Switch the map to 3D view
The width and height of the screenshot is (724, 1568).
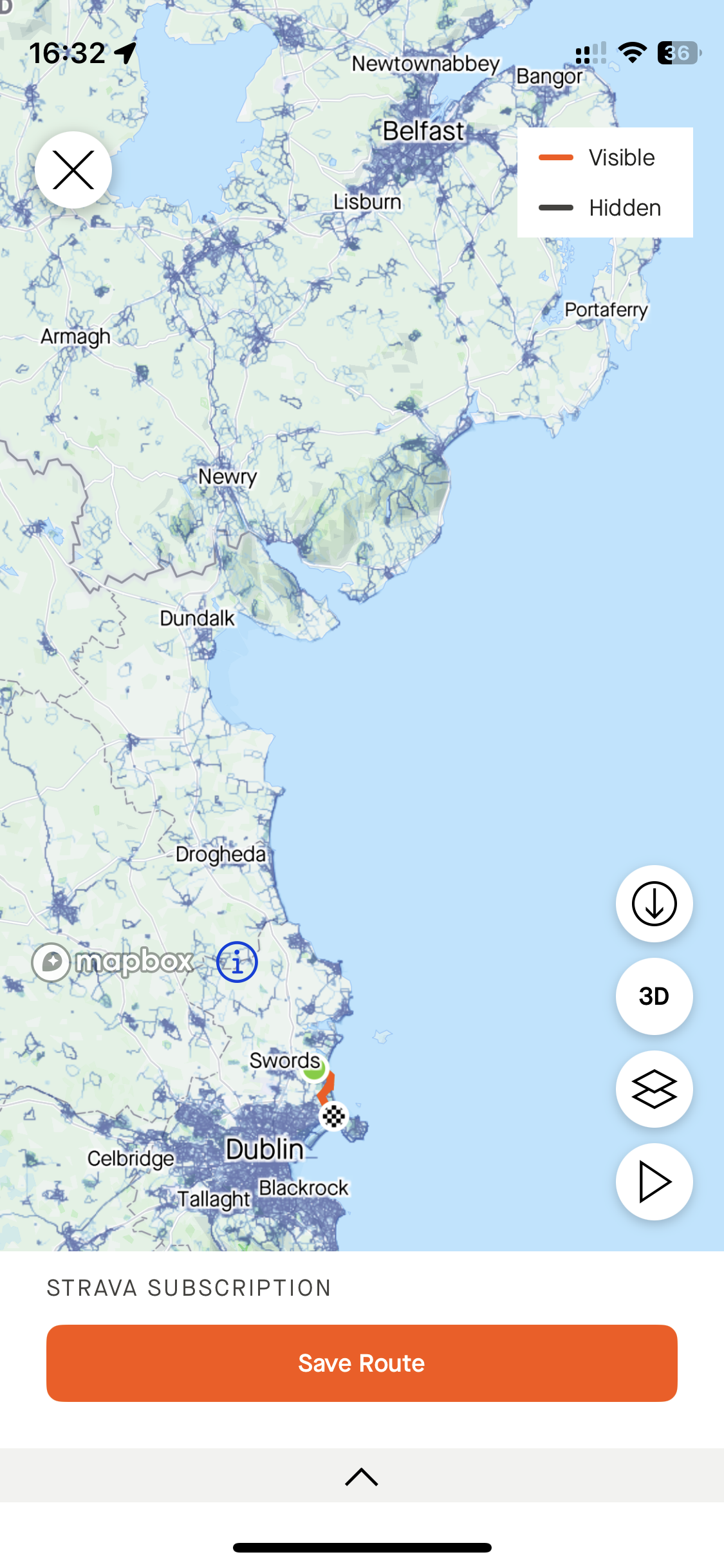[654, 996]
